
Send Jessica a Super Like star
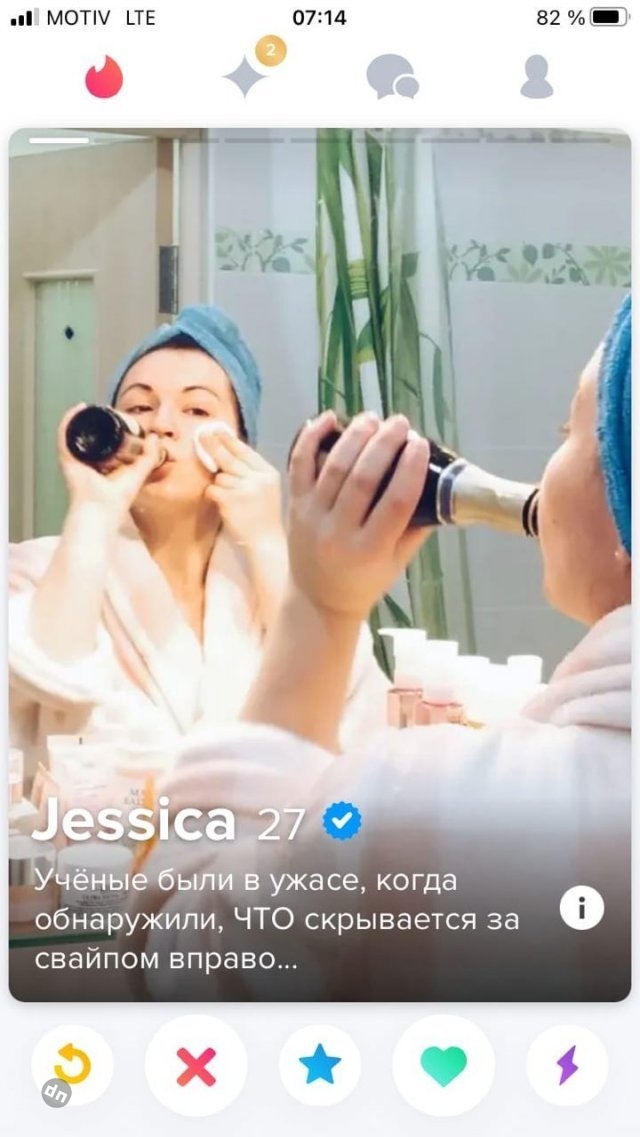tap(320, 1065)
